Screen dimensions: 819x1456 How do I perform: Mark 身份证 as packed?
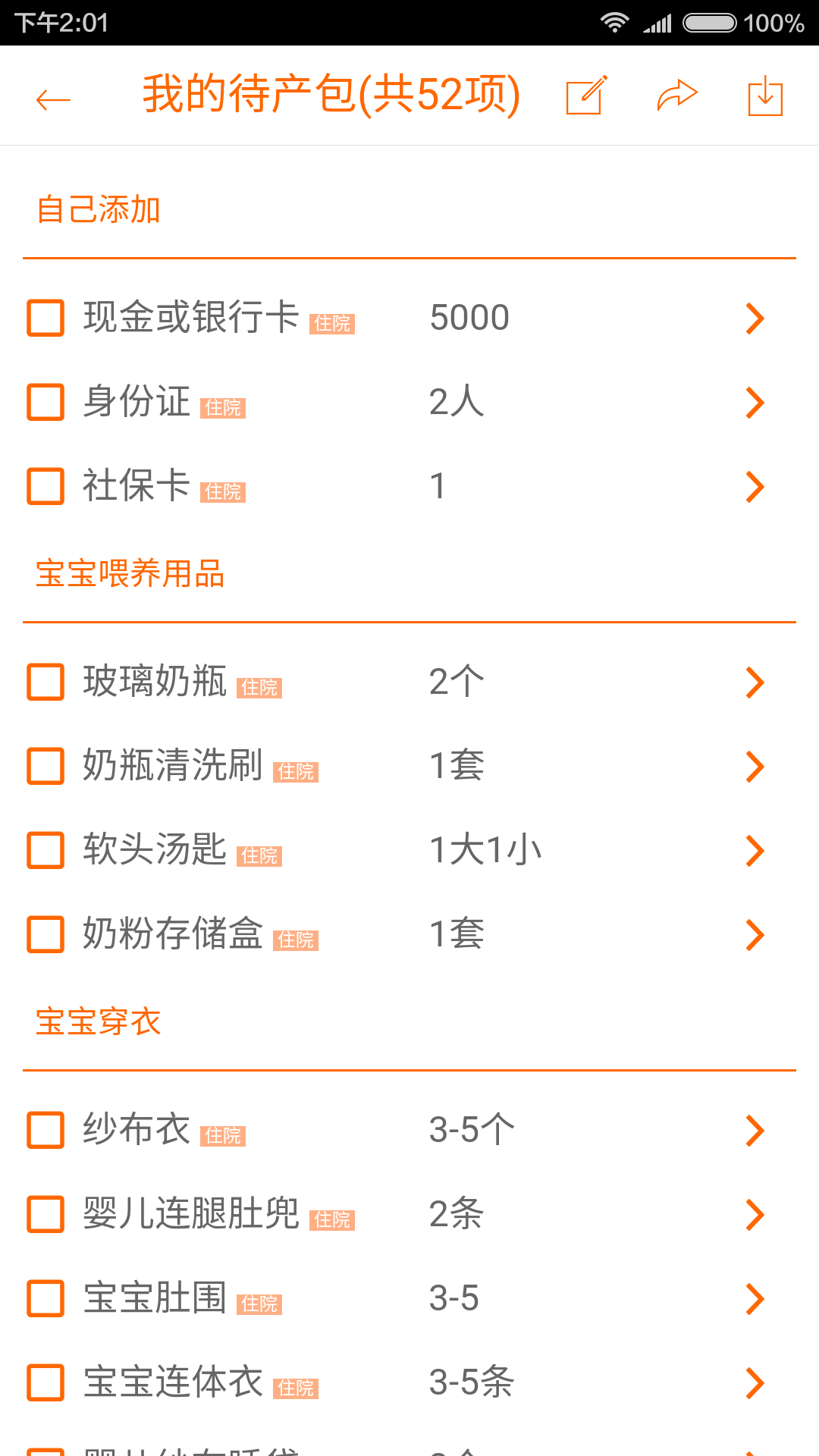(45, 403)
